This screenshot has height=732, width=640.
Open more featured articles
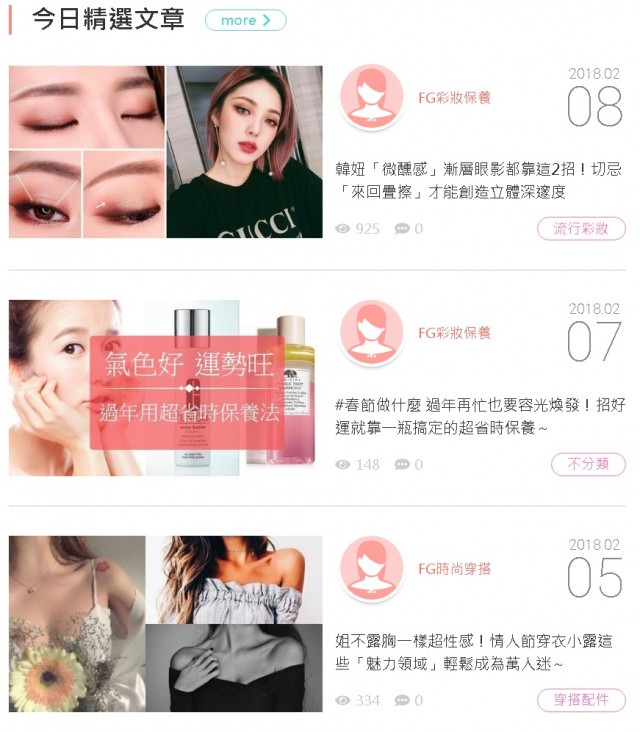pyautogui.click(x=245, y=20)
